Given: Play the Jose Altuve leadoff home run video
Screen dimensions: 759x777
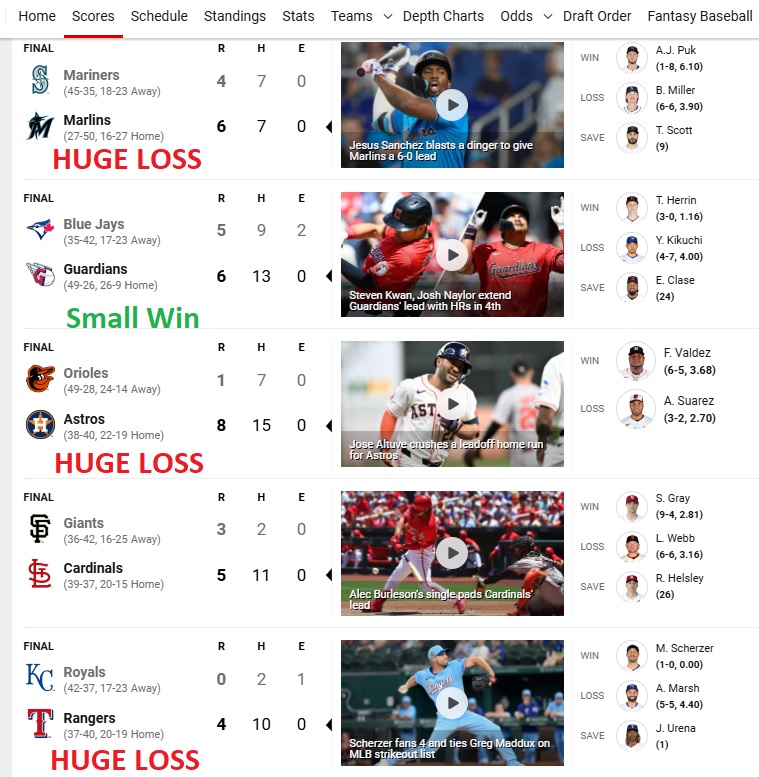Looking at the screenshot, I should (x=452, y=404).
